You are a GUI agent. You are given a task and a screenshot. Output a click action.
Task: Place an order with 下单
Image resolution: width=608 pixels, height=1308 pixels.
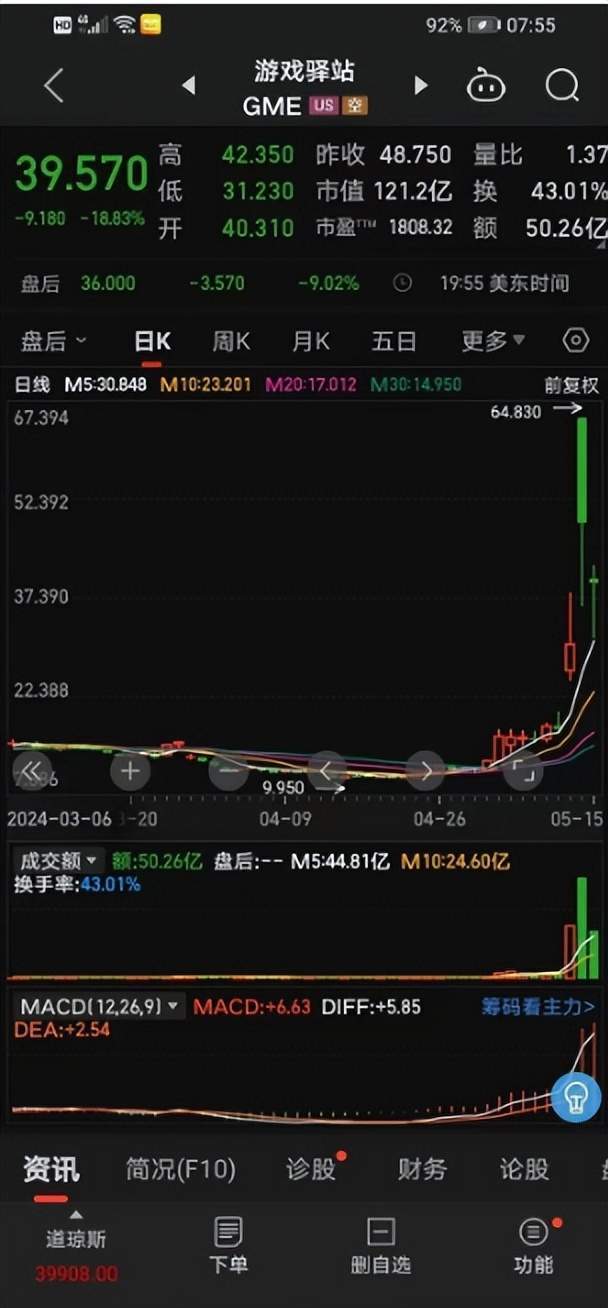click(x=229, y=1244)
